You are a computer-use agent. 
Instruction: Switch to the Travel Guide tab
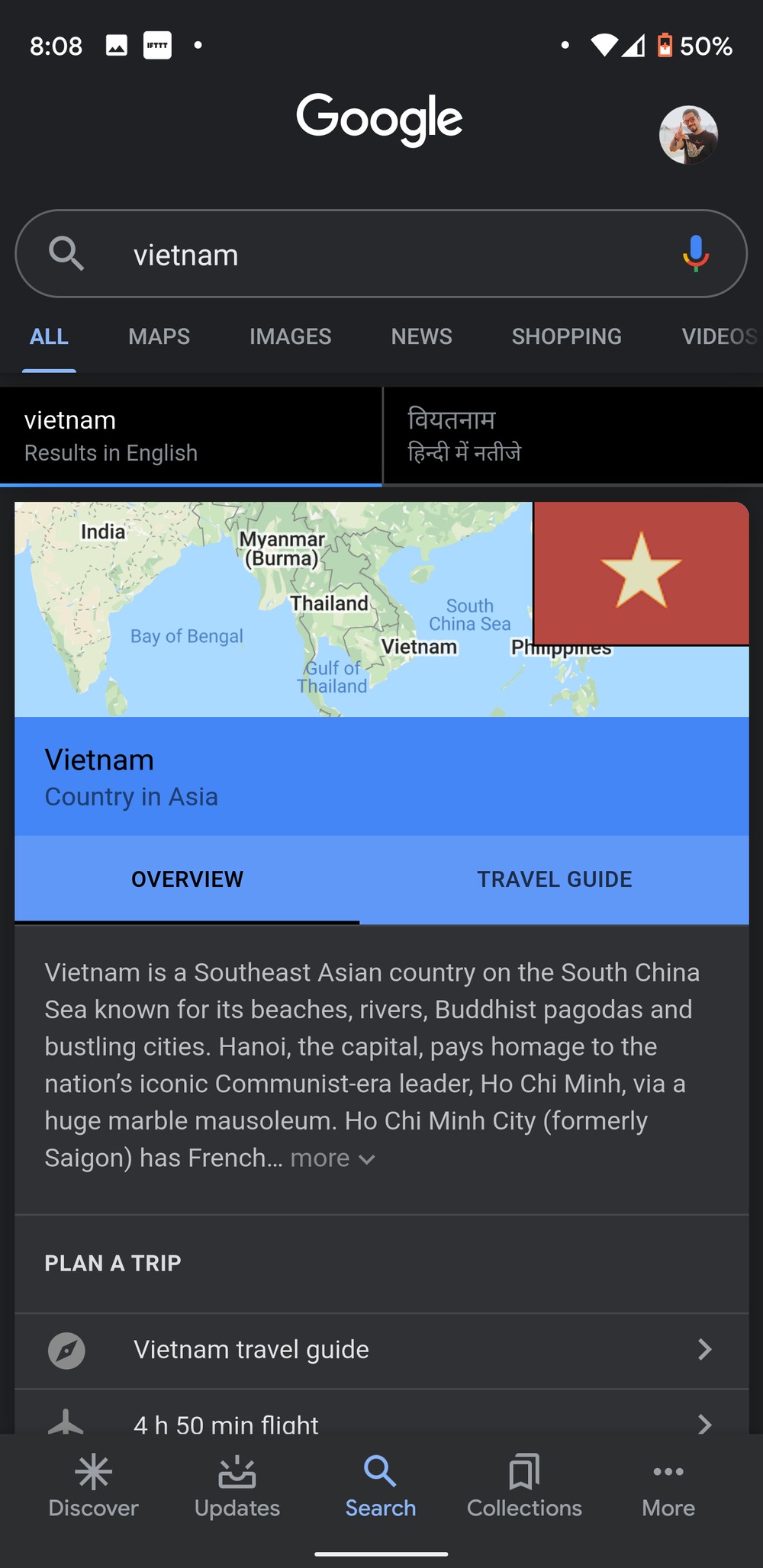click(555, 879)
